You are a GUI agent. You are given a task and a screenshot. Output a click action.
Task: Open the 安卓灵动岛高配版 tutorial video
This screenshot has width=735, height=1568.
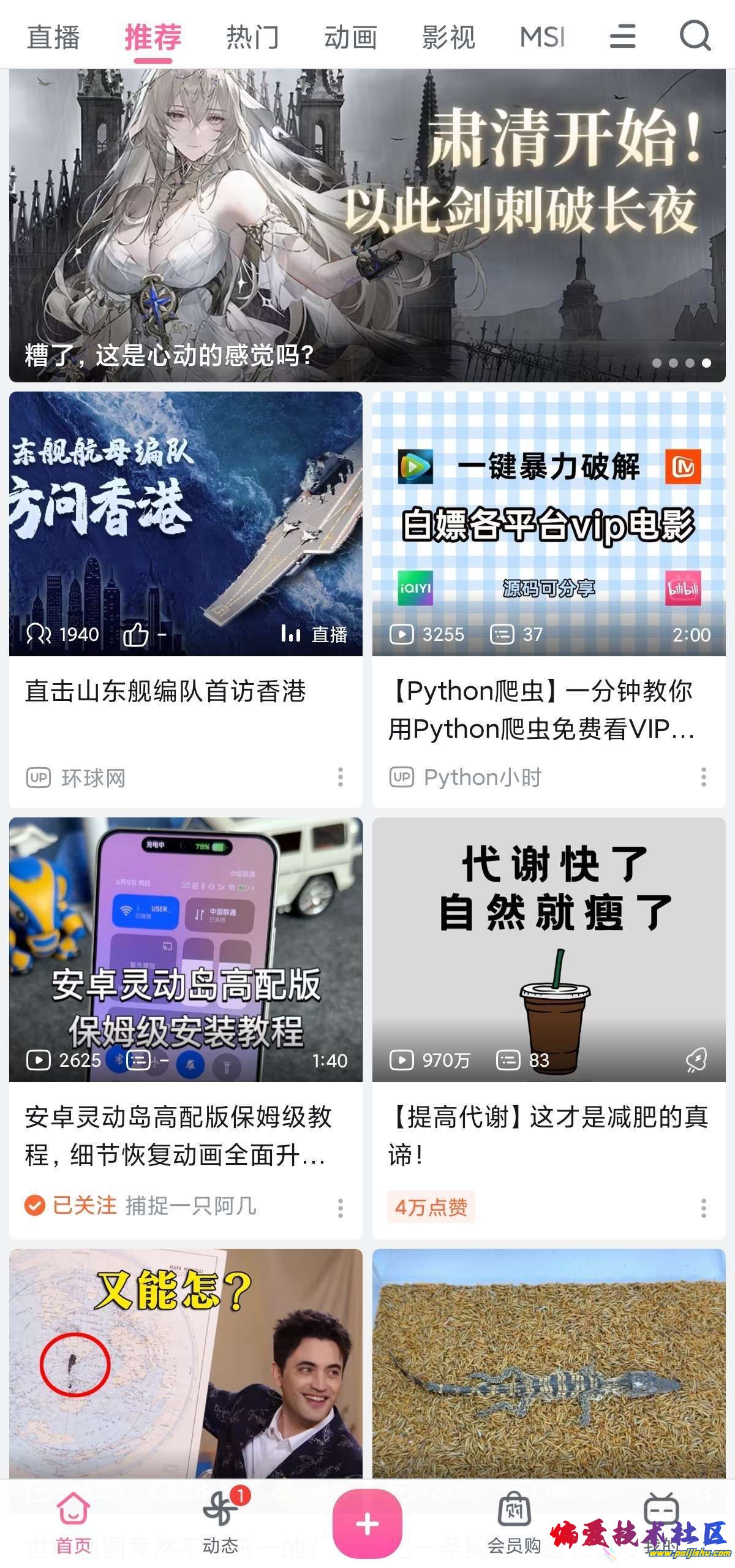pos(186,950)
